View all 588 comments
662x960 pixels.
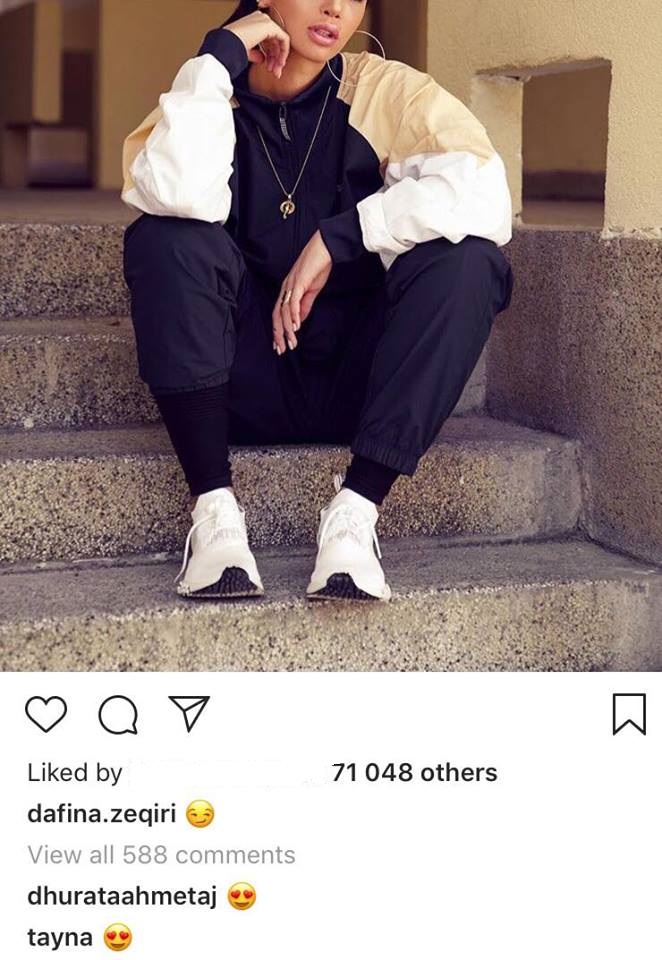[x=161, y=855]
